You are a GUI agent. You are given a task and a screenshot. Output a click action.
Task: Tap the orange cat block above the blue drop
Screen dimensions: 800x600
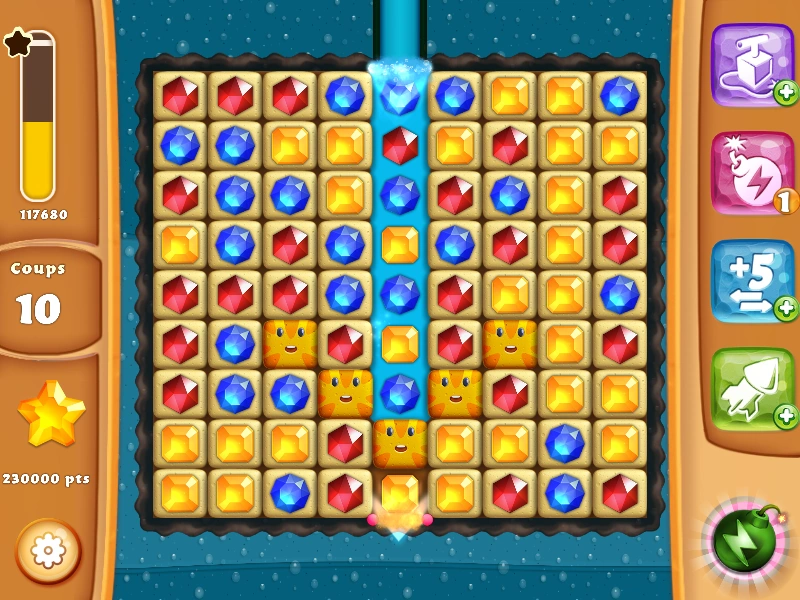400,443
